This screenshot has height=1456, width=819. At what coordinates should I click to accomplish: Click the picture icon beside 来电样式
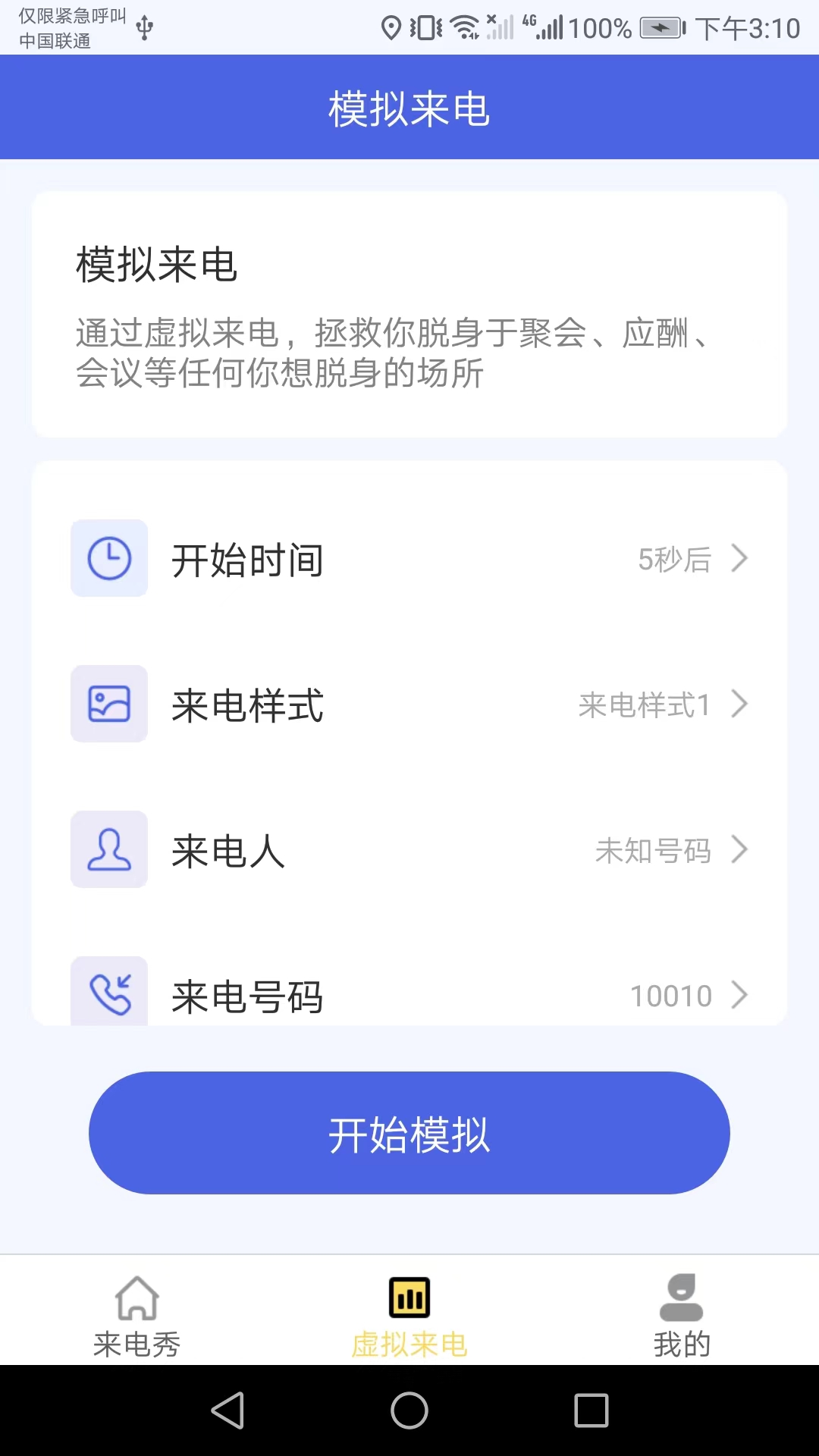[108, 704]
